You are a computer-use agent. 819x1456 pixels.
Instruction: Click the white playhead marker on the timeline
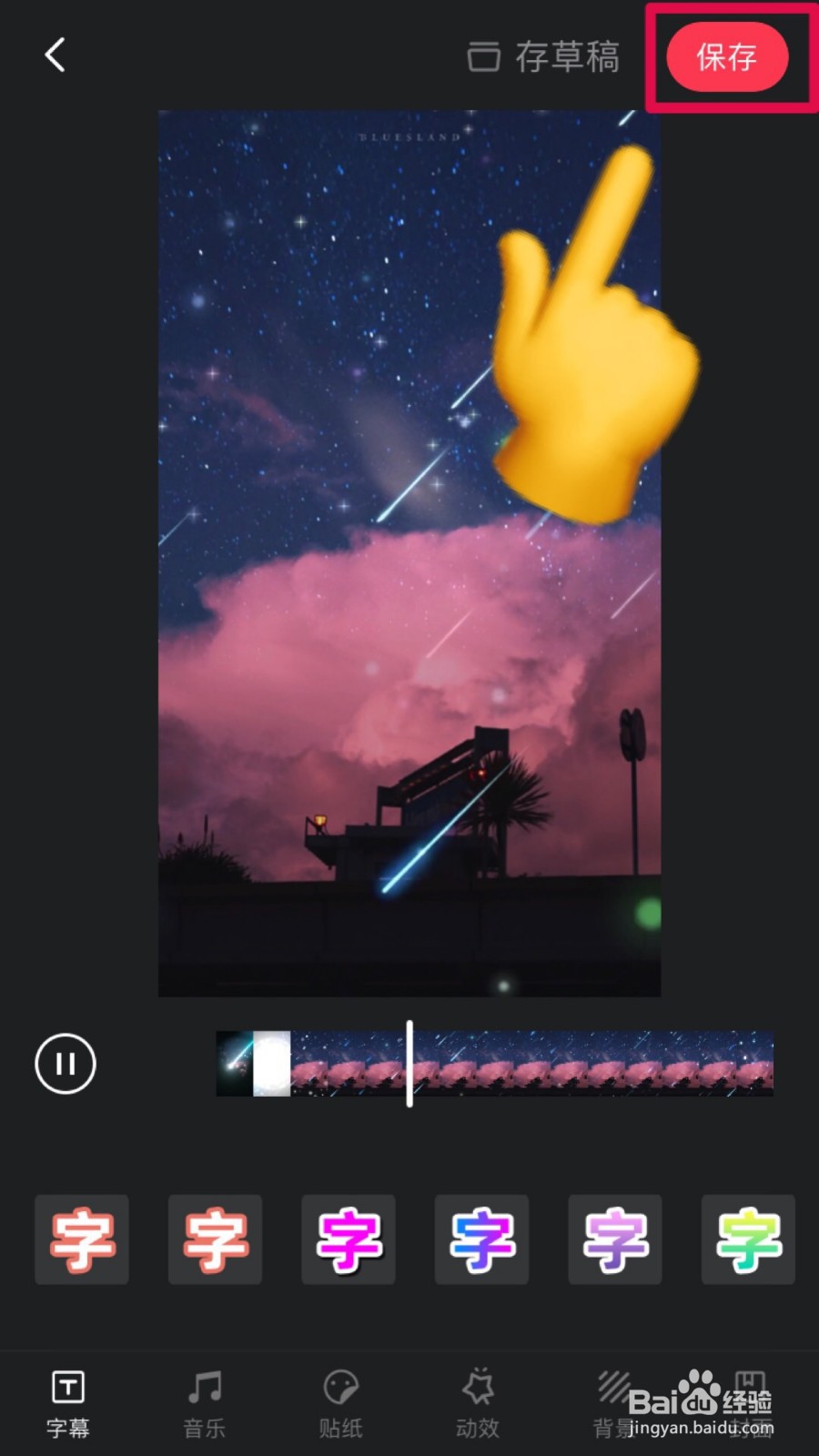pos(409,1064)
